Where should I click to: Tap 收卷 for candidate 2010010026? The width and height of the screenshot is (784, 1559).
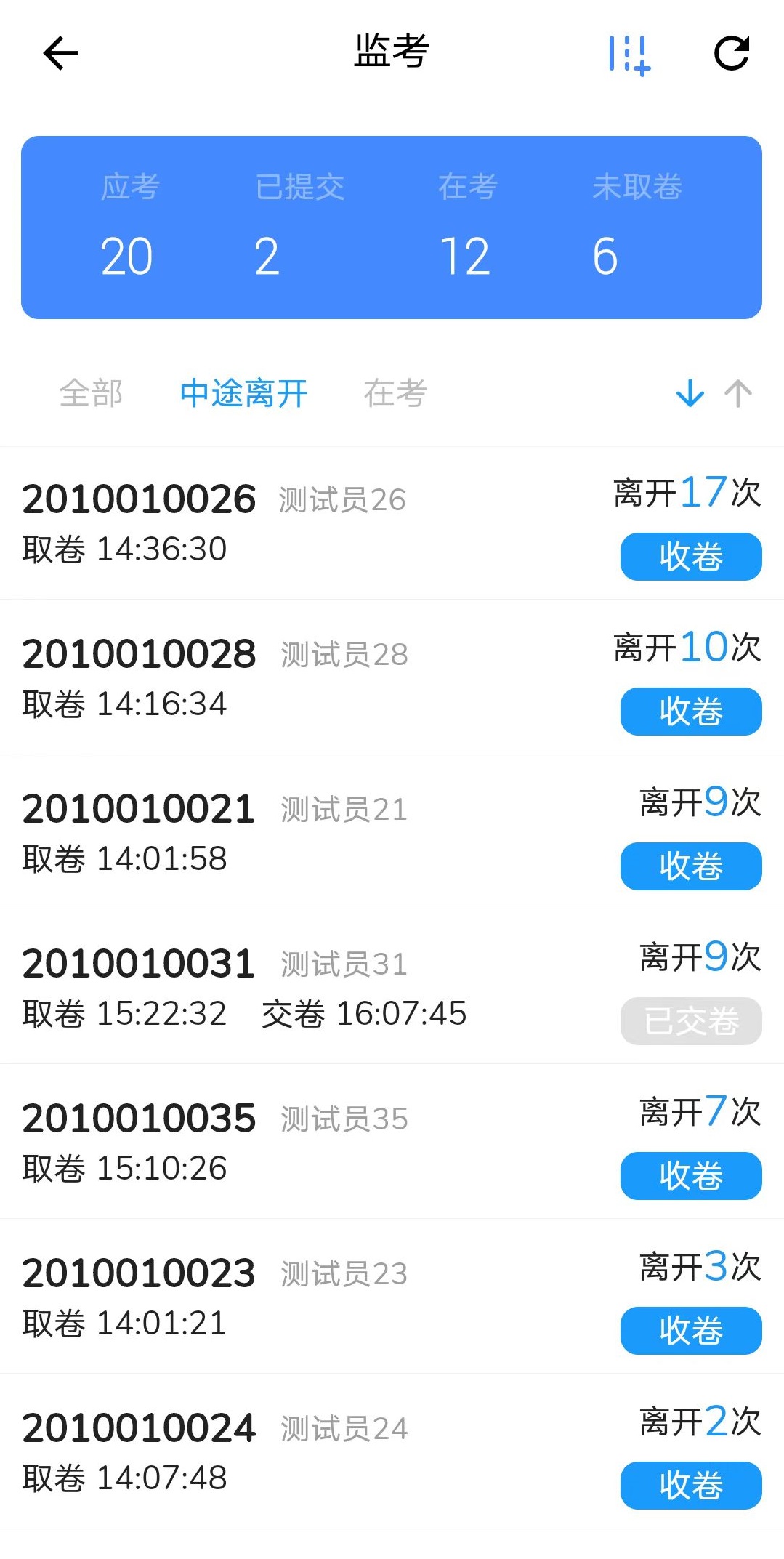pyautogui.click(x=691, y=557)
